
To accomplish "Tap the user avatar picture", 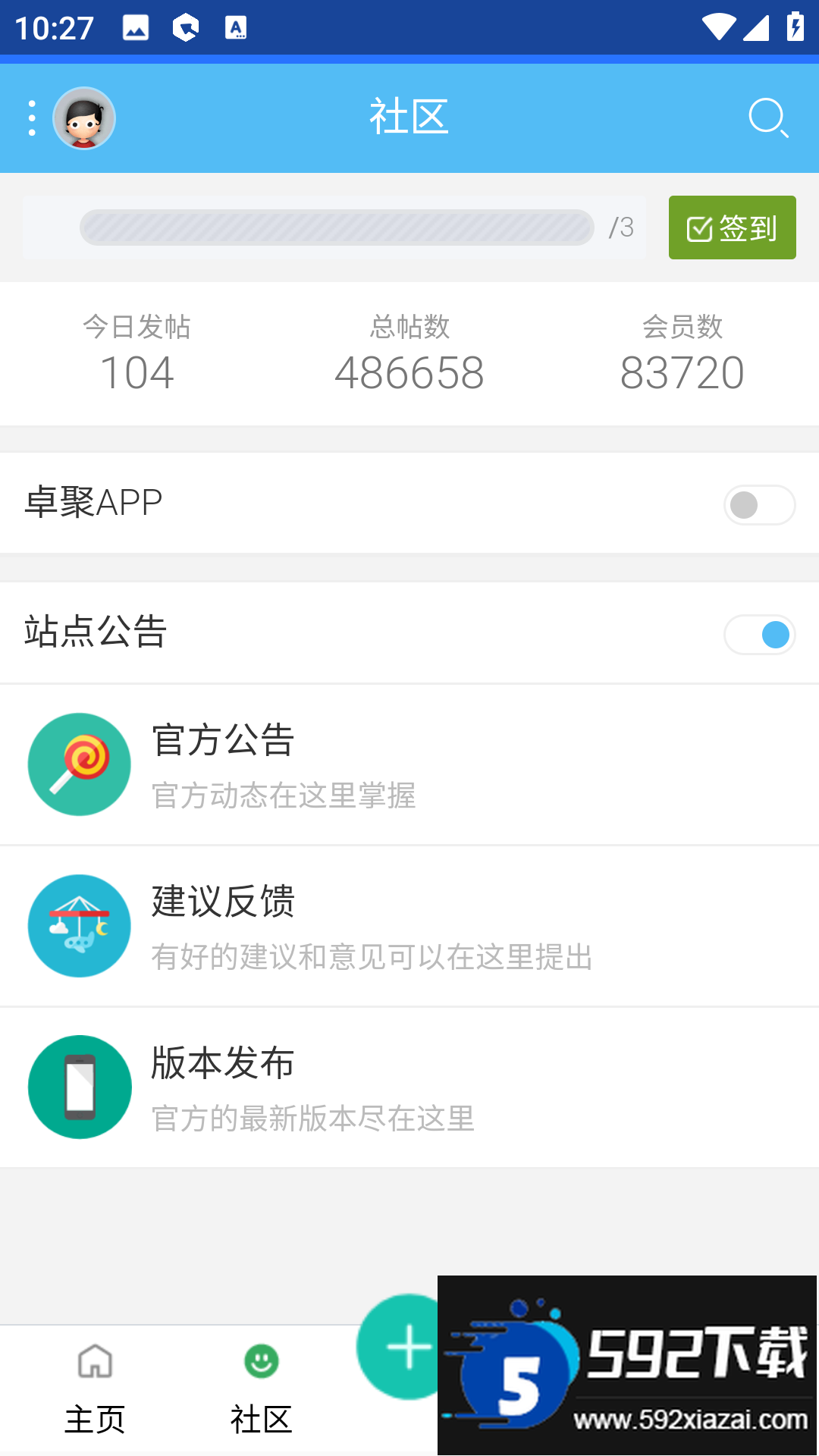I will (x=84, y=118).
